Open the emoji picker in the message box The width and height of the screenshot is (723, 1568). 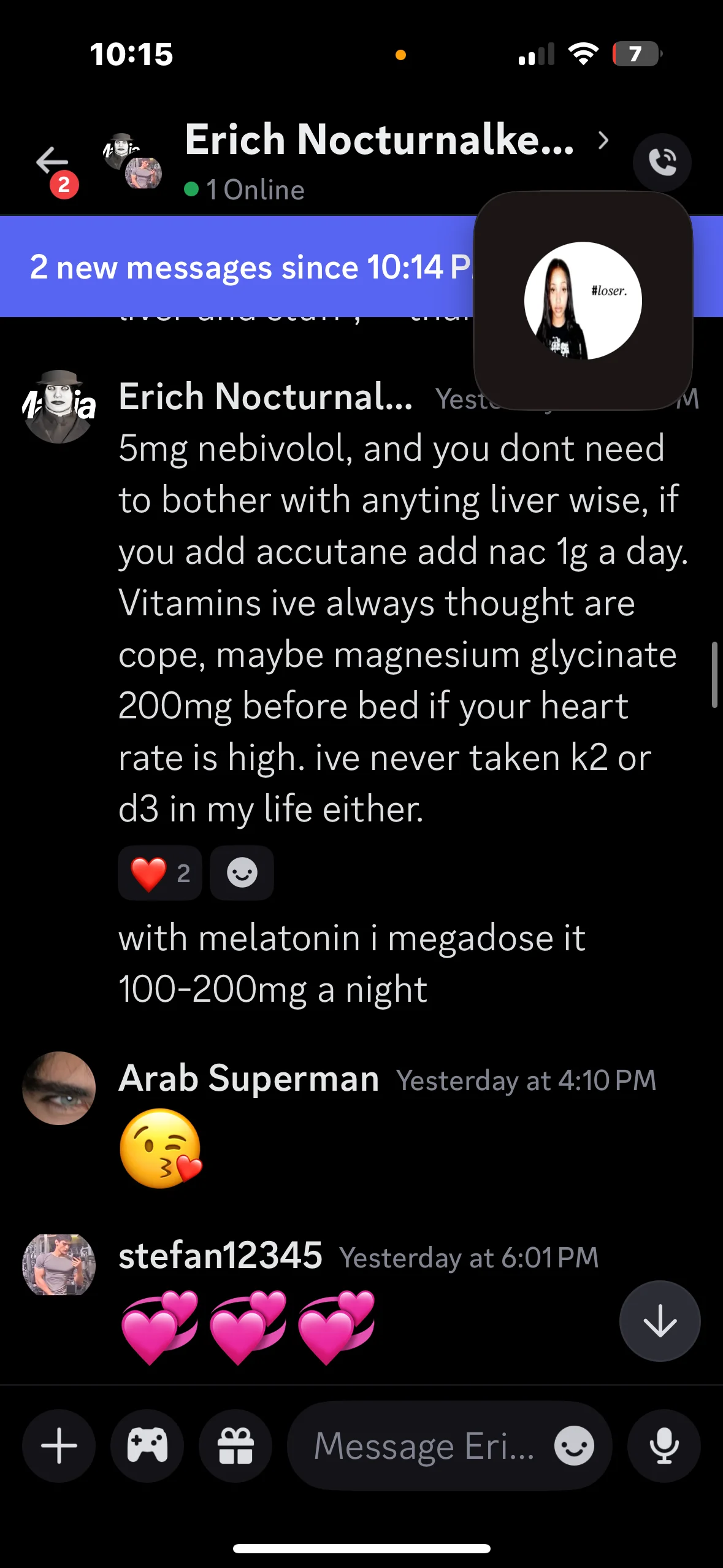click(574, 1446)
